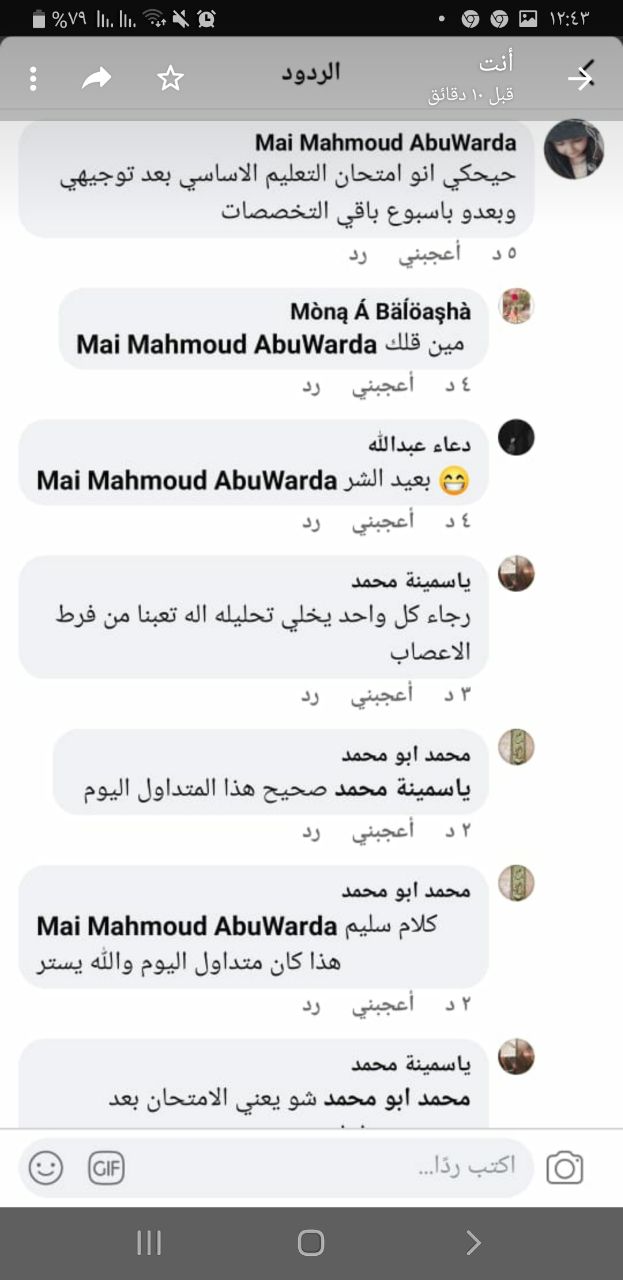This screenshot has width=623, height=1280.
Task: Reply to محمد ابو محمد's comment صحيح هذا المتداول
Action: [311, 830]
